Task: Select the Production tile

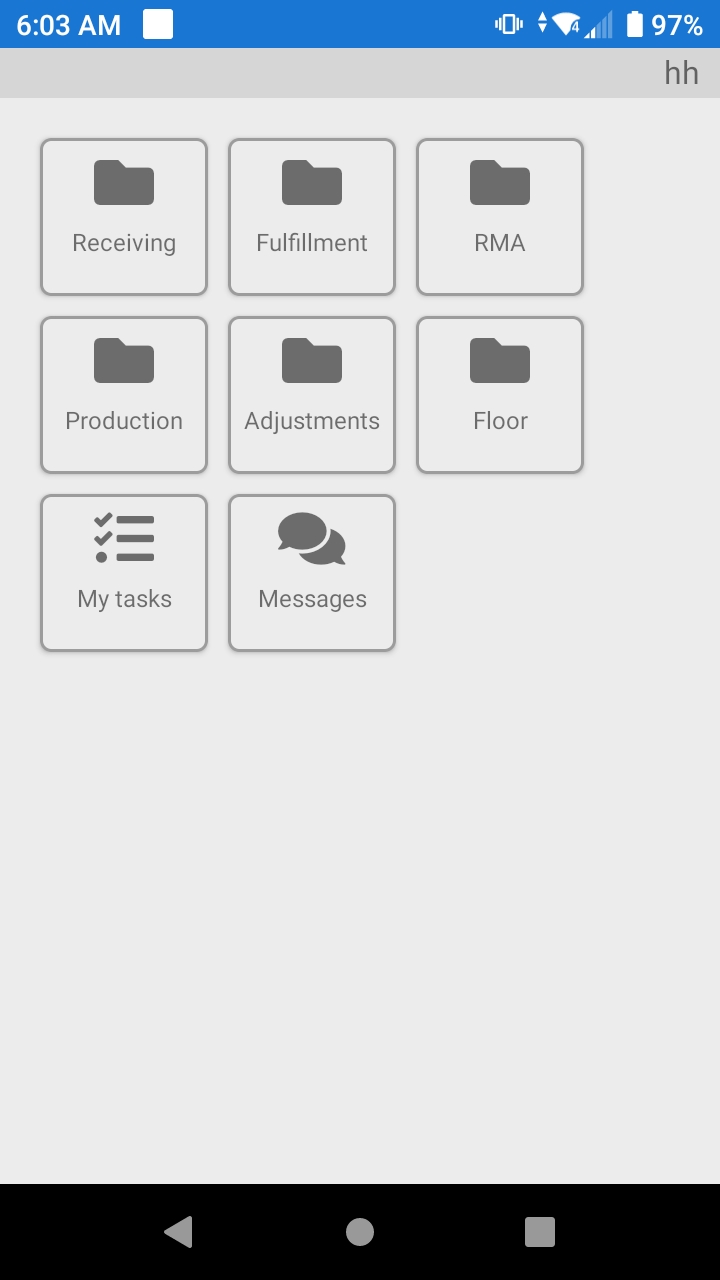Action: [124, 395]
